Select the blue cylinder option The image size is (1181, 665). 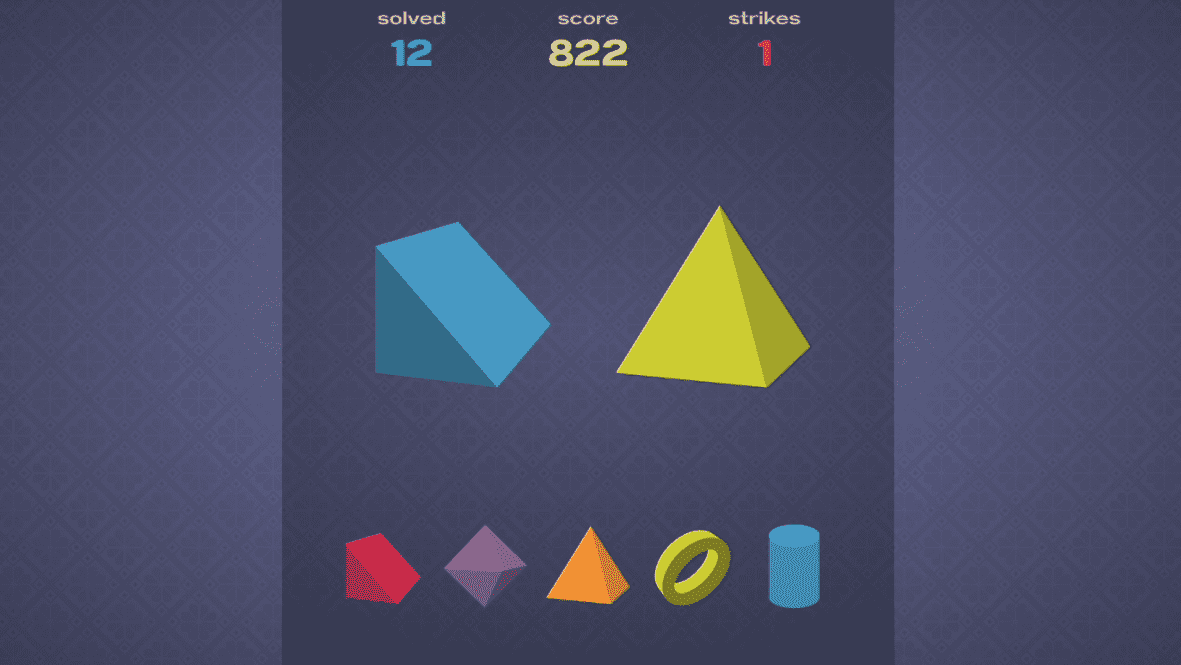click(x=794, y=566)
